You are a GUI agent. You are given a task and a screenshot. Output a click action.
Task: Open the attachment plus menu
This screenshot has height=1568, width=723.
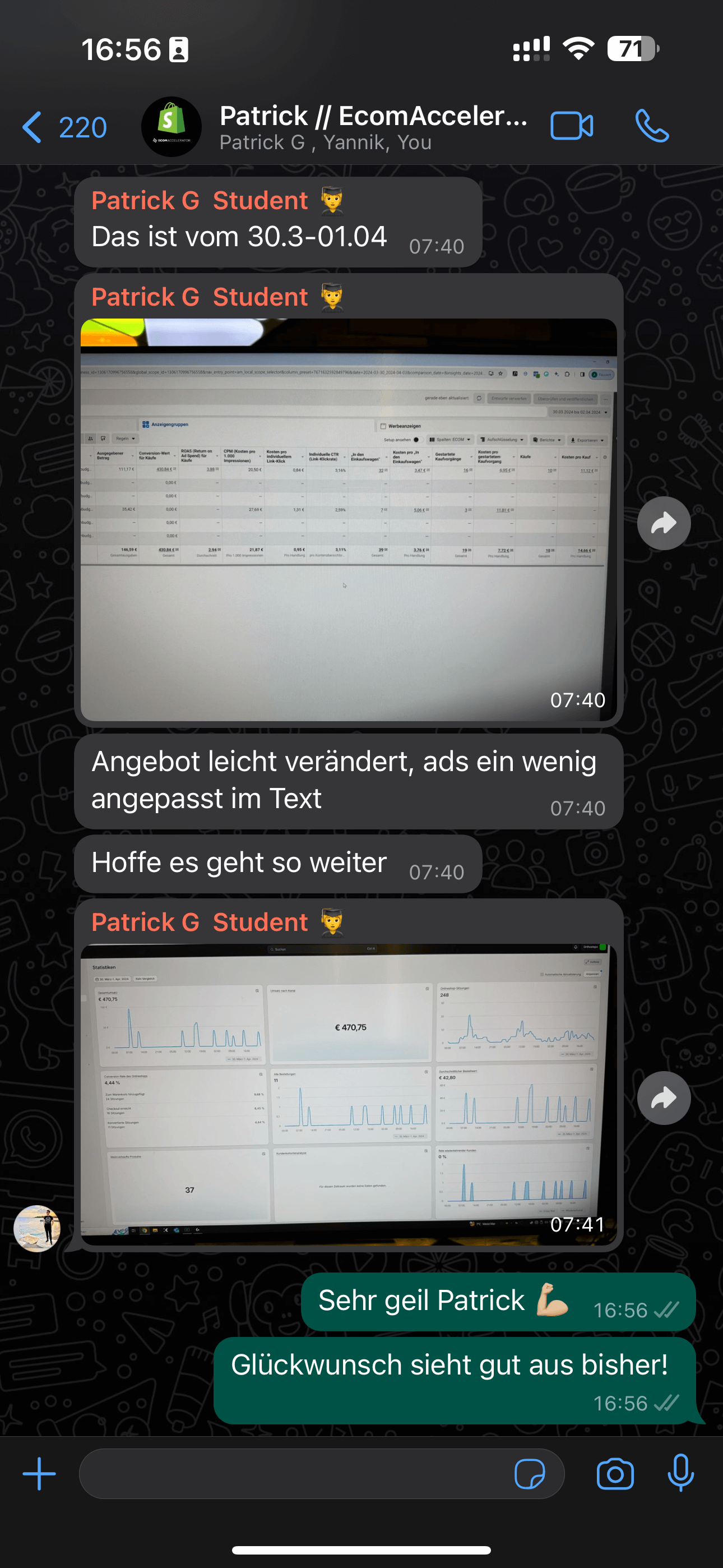tap(40, 1474)
